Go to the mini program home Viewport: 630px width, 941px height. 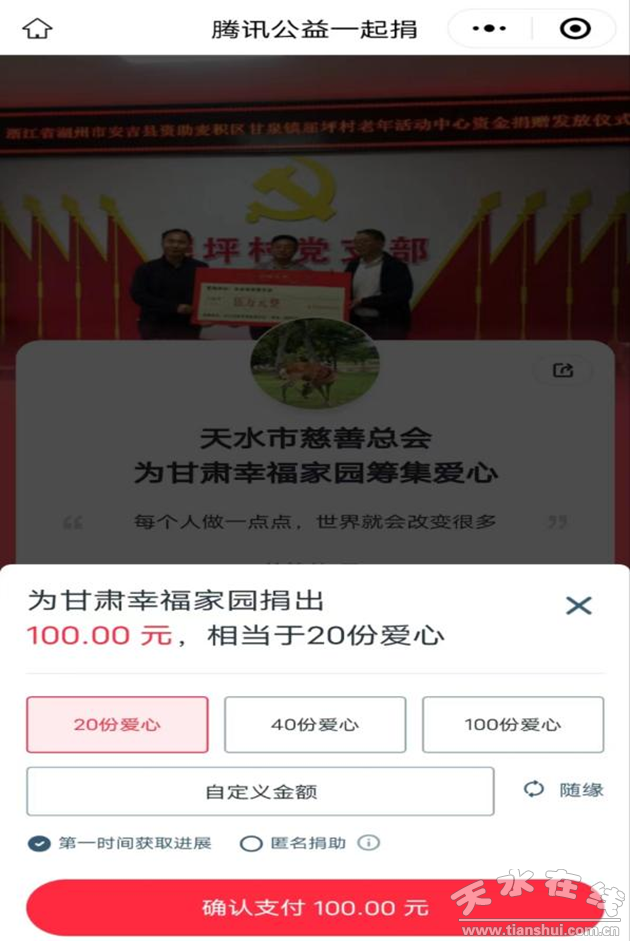point(37,29)
